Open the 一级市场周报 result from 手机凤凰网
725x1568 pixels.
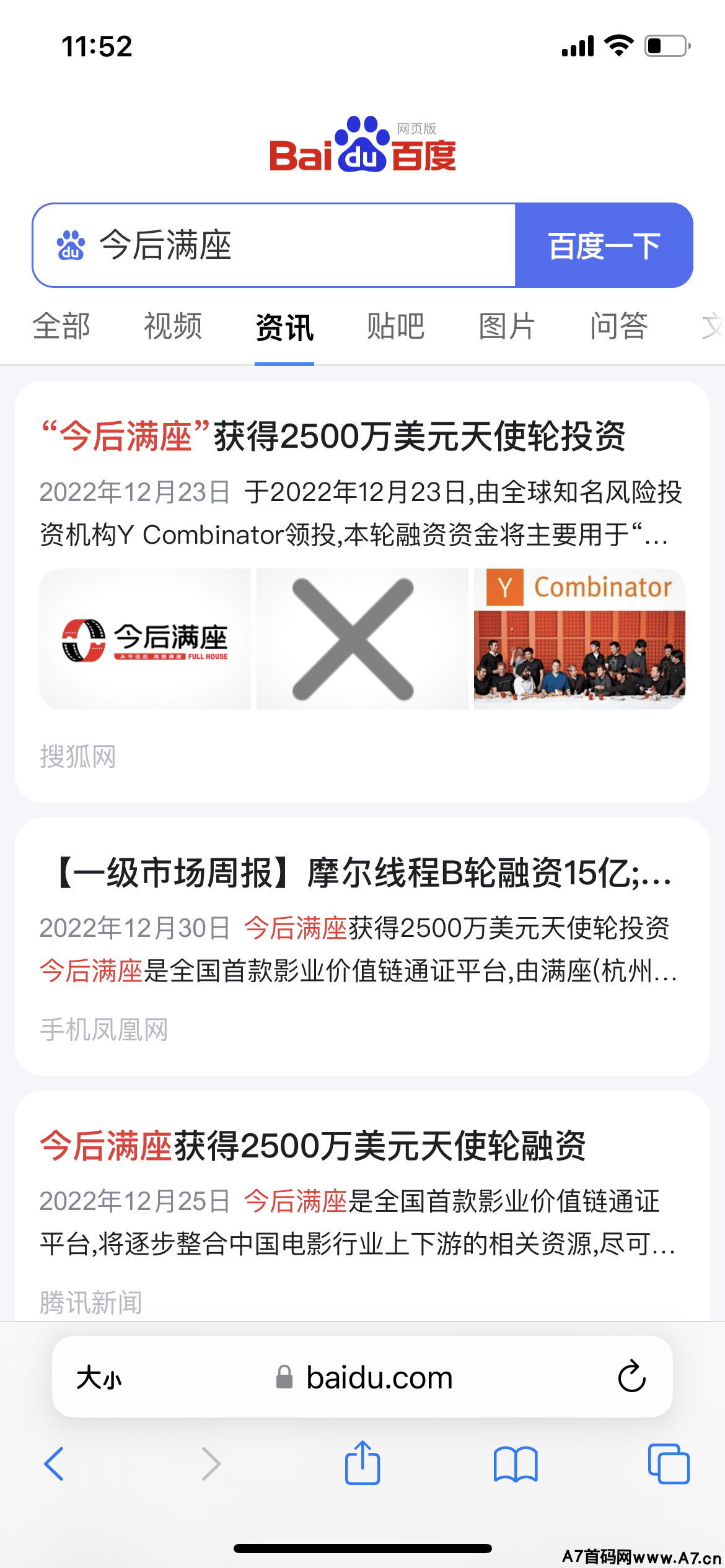click(362, 873)
